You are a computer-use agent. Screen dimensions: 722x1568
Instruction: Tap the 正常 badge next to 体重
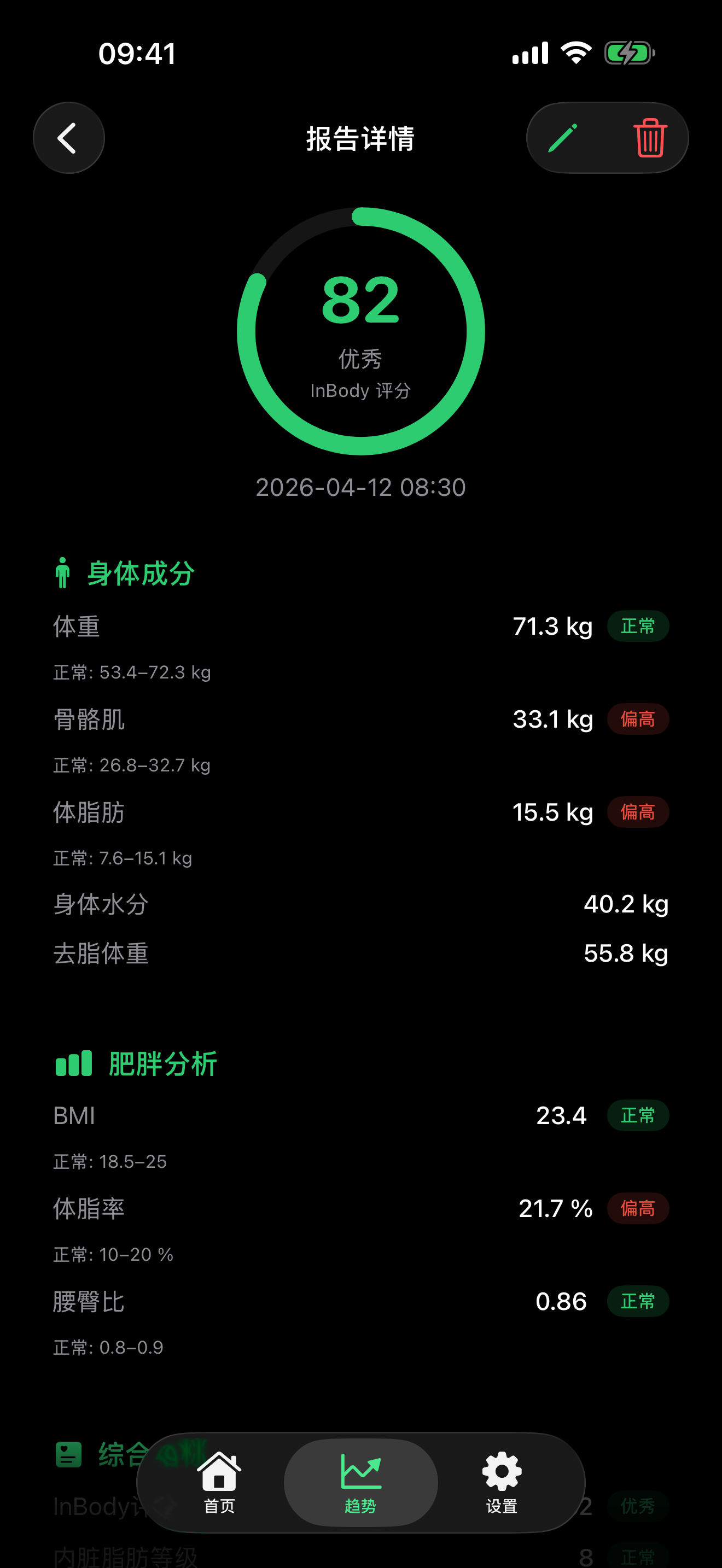[638, 626]
